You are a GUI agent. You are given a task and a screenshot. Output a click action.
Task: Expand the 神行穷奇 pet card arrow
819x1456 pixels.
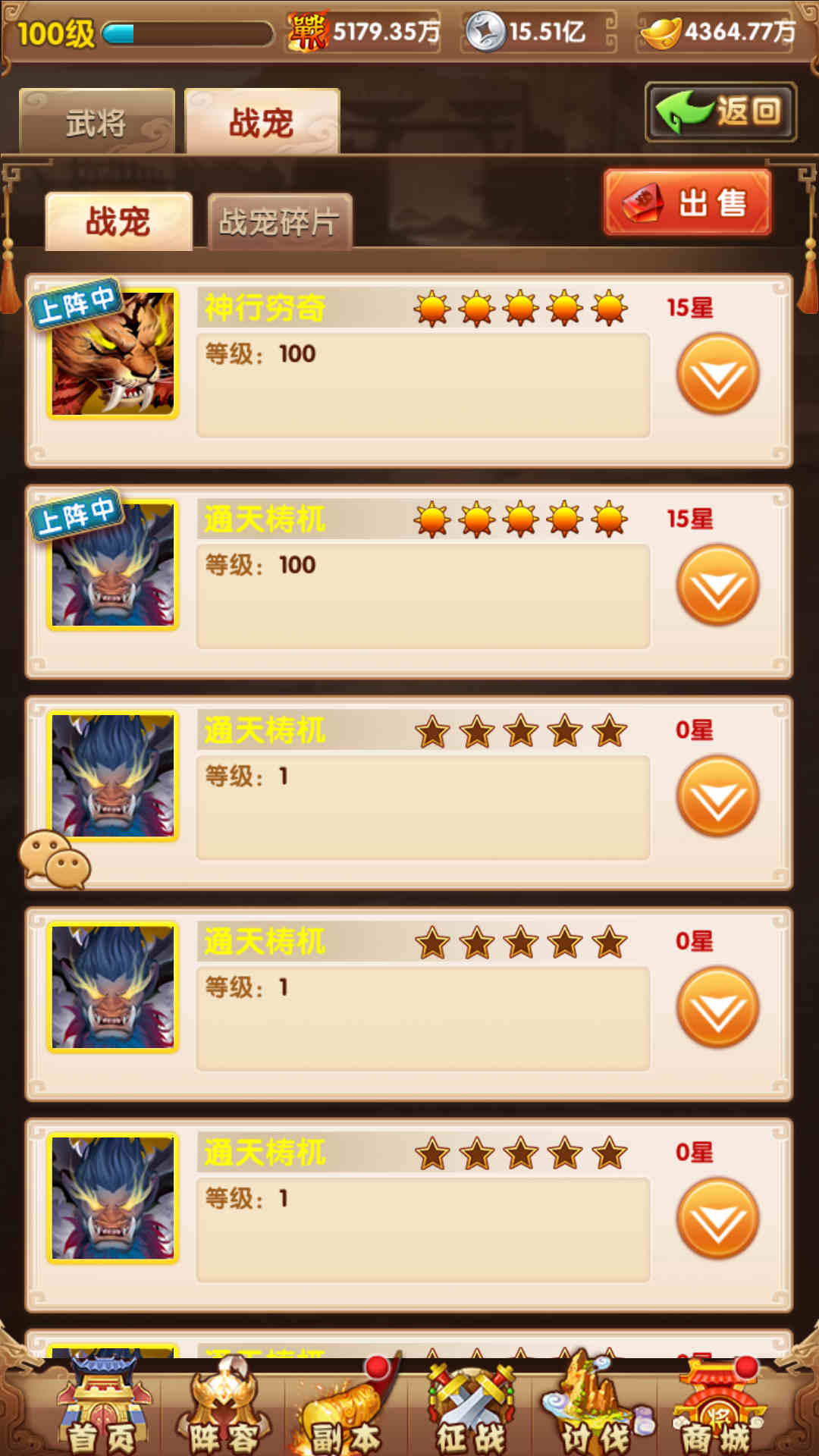tap(717, 374)
